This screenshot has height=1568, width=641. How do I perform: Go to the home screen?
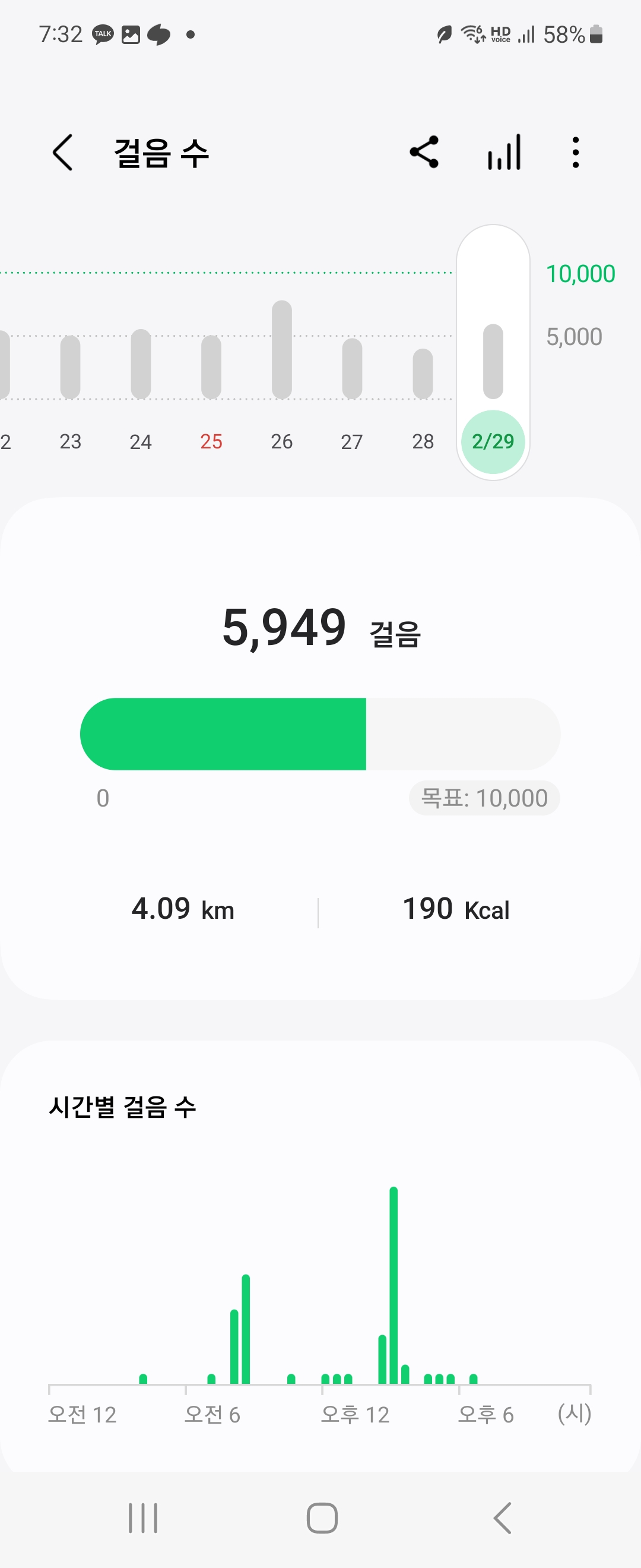[322, 1518]
